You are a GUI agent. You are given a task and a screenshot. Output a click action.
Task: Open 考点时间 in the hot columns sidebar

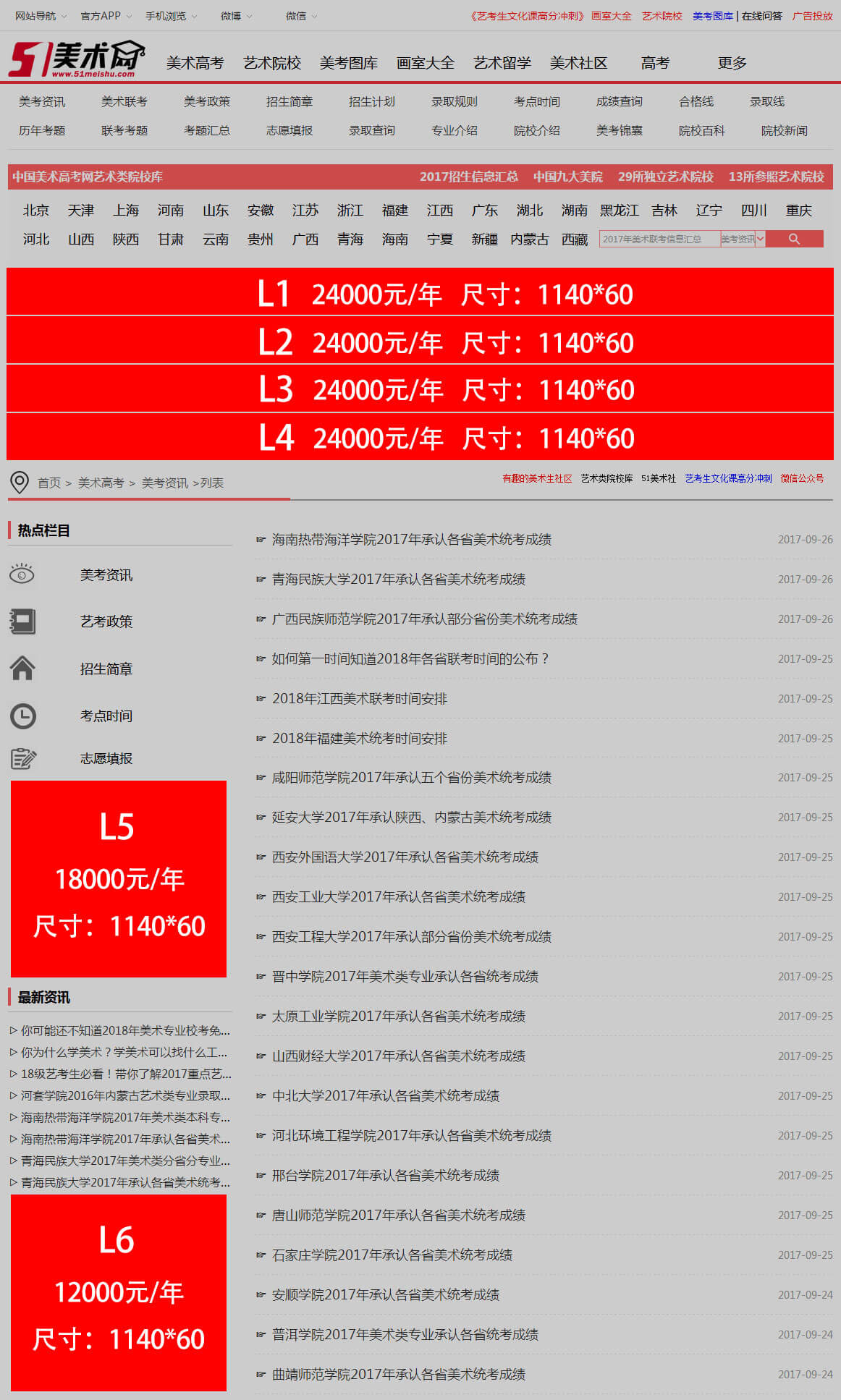tap(106, 716)
